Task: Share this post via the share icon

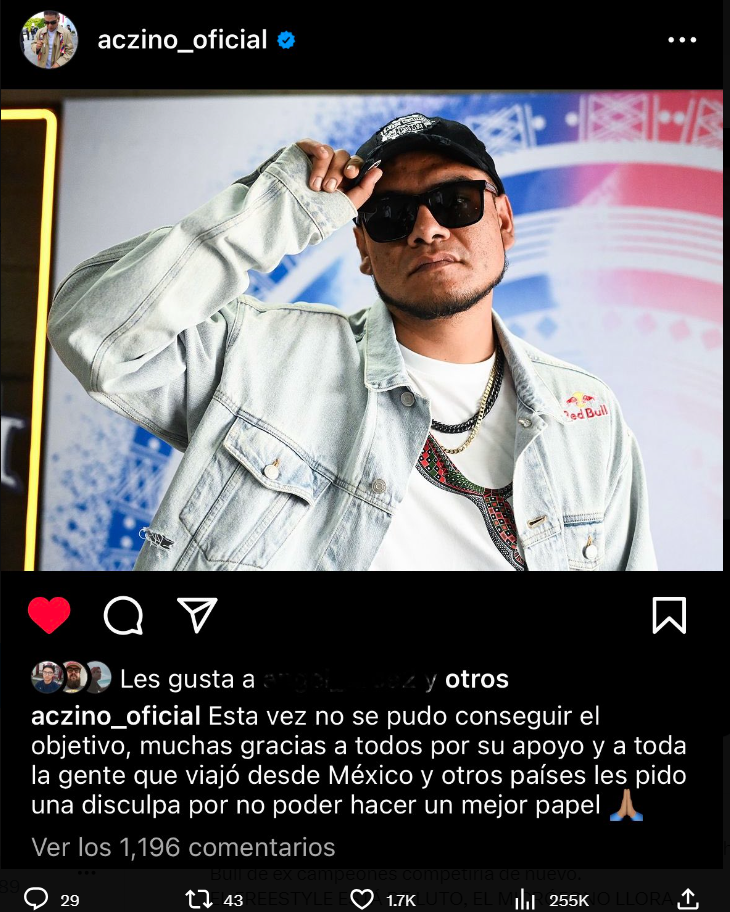Action: 688,898
